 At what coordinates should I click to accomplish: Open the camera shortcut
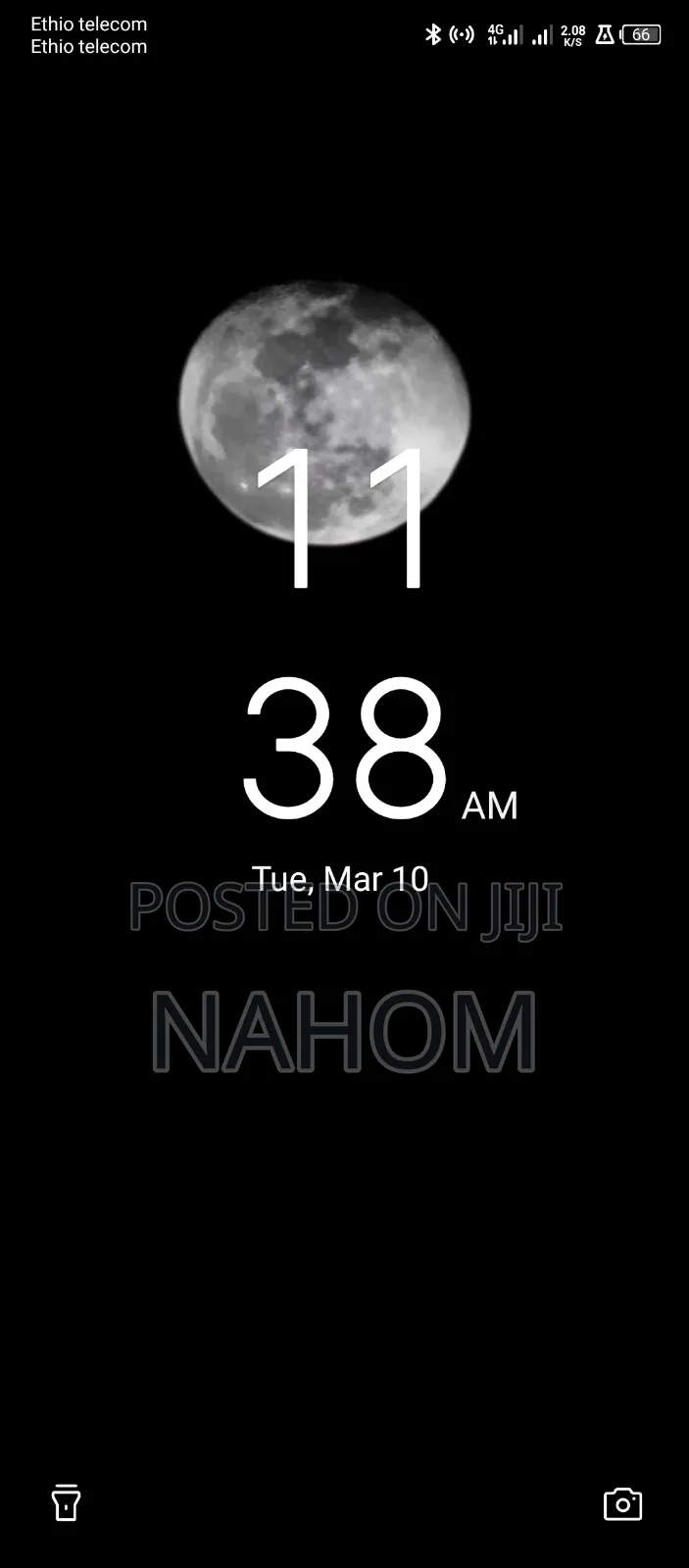622,1504
